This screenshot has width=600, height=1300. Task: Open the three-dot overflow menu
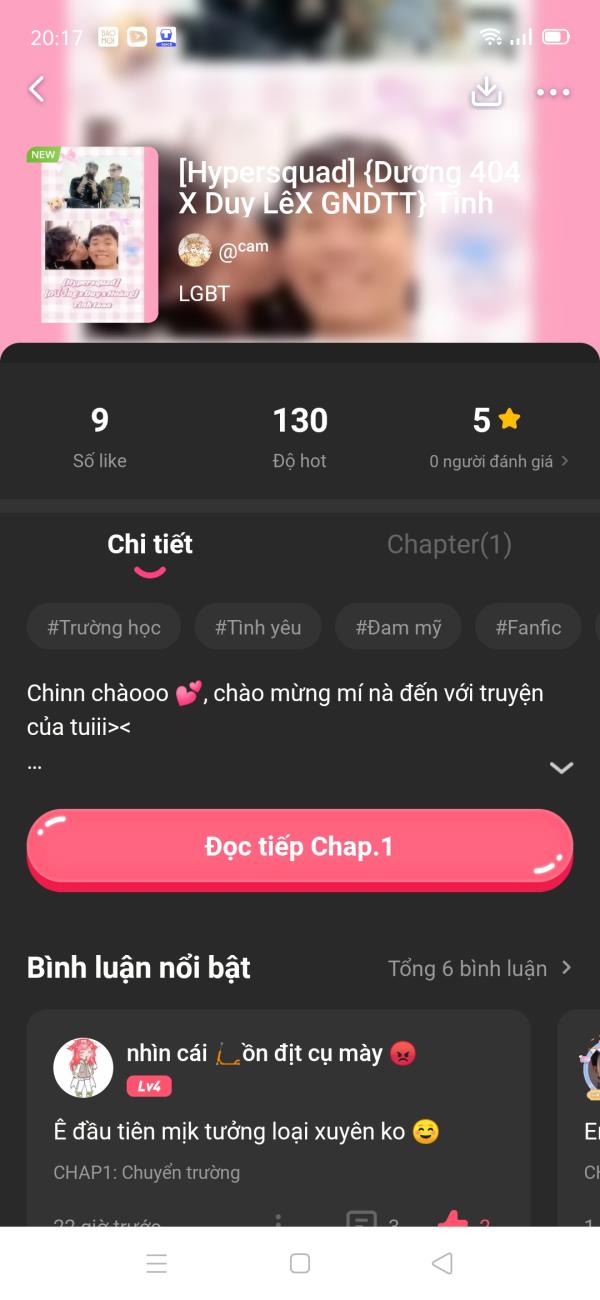click(553, 92)
